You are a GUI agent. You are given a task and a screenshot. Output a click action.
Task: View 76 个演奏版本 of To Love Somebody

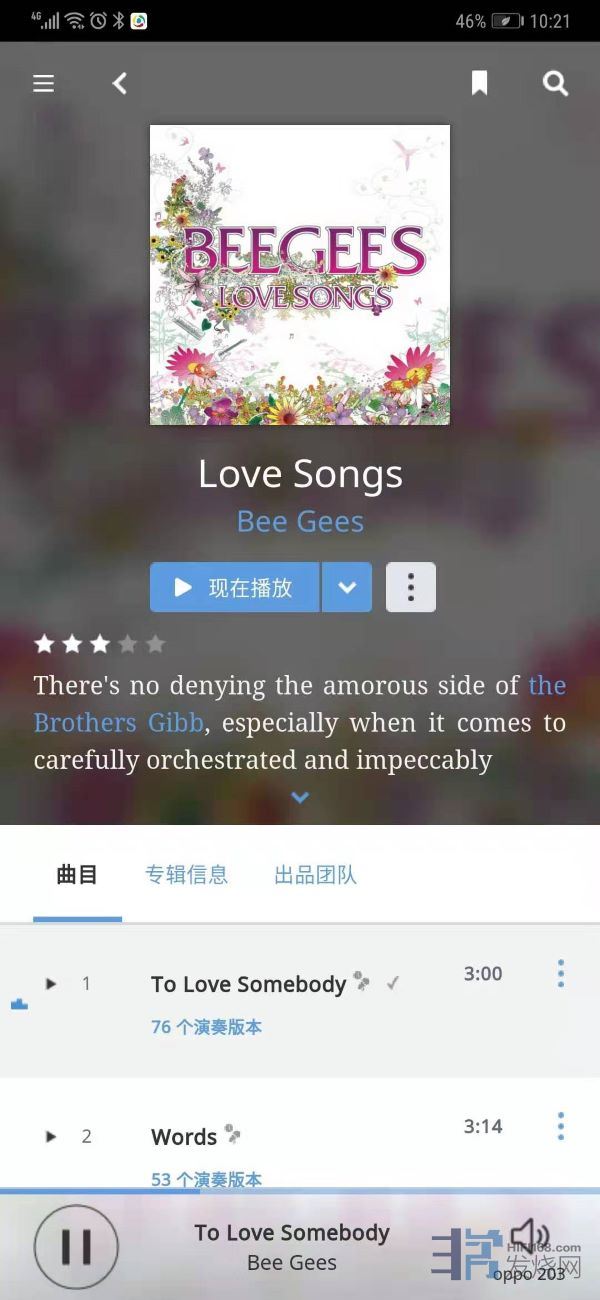(206, 1027)
